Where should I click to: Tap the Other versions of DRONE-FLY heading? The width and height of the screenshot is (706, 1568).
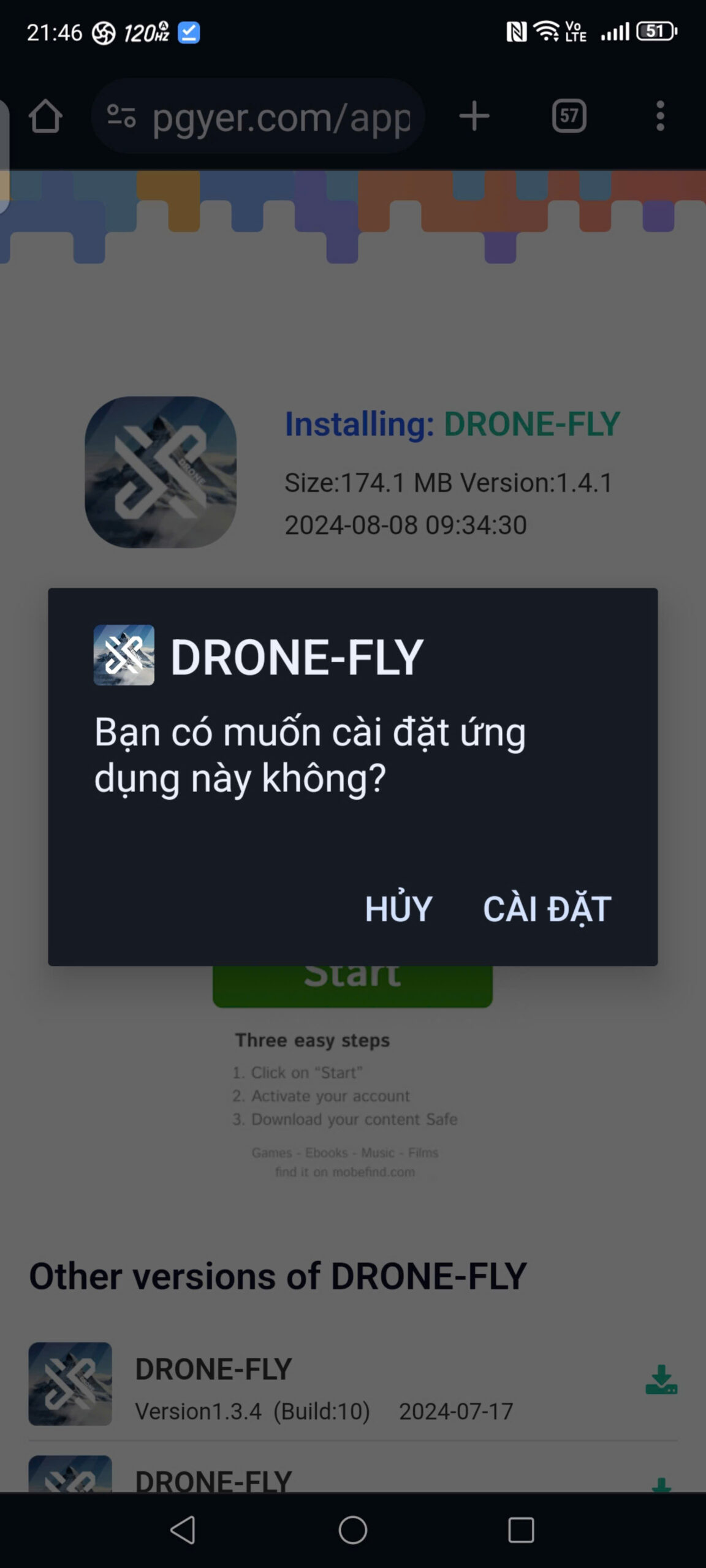tap(277, 1276)
